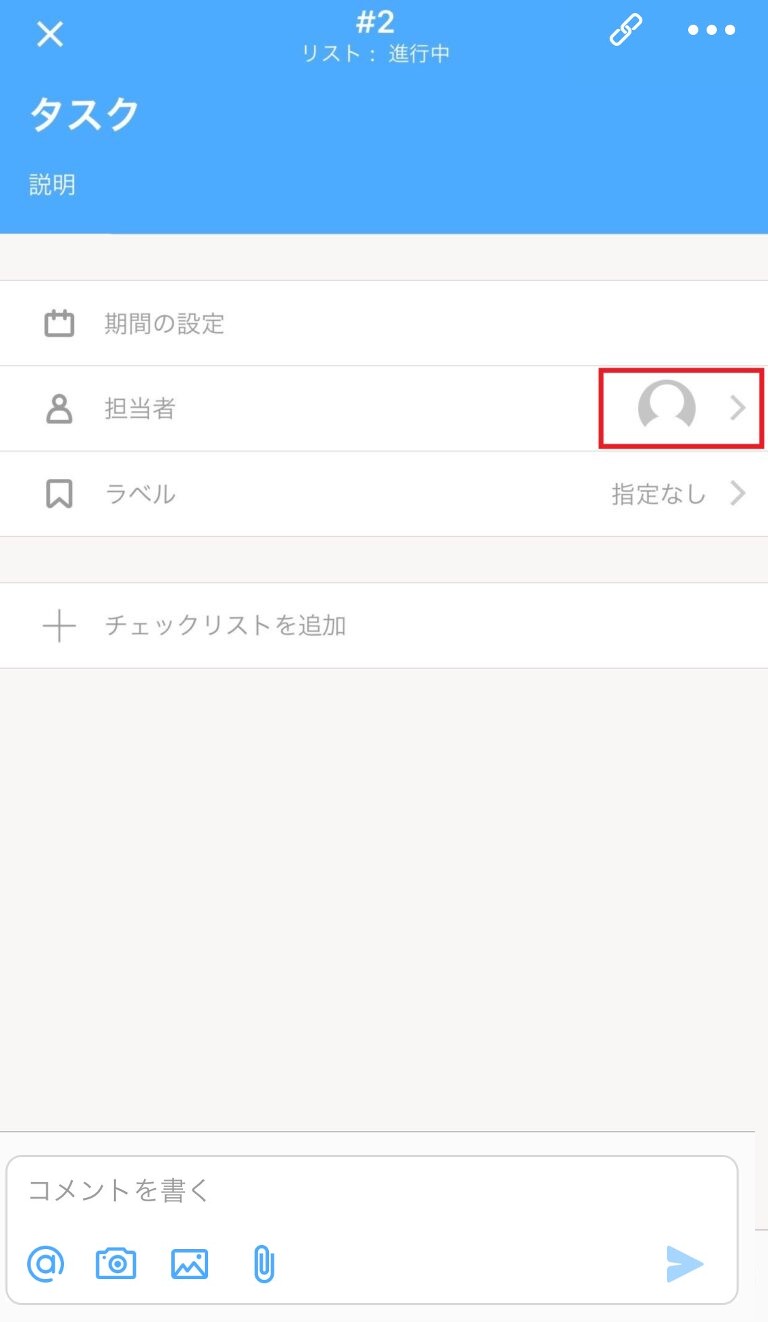Open the image gallery icon
The width and height of the screenshot is (768, 1322).
pos(189,1264)
